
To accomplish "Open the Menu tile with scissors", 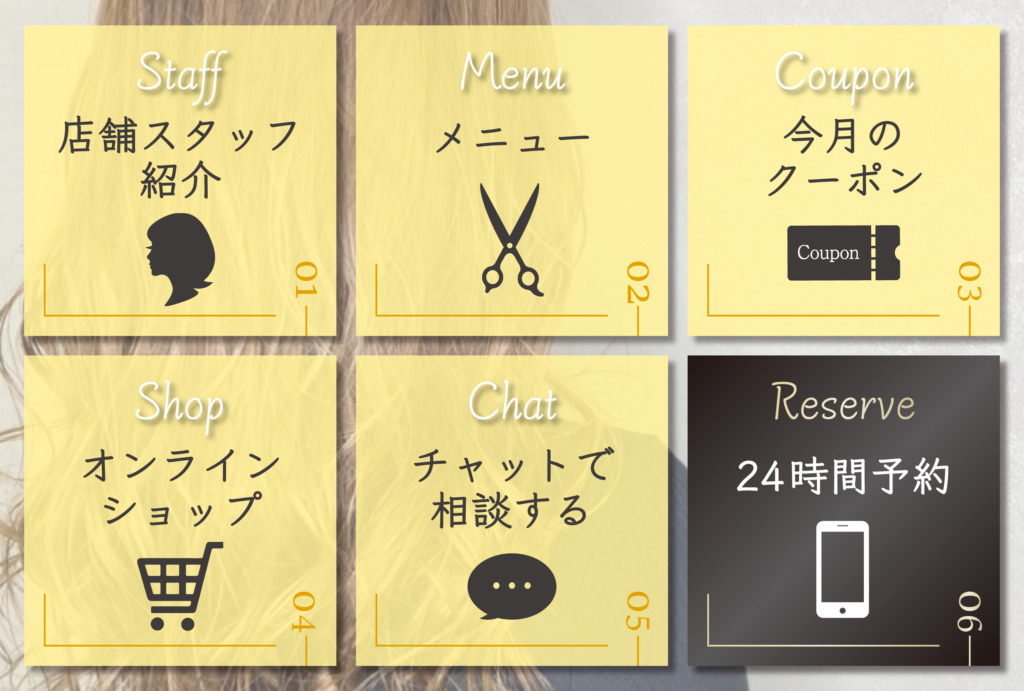I will coord(512,180).
